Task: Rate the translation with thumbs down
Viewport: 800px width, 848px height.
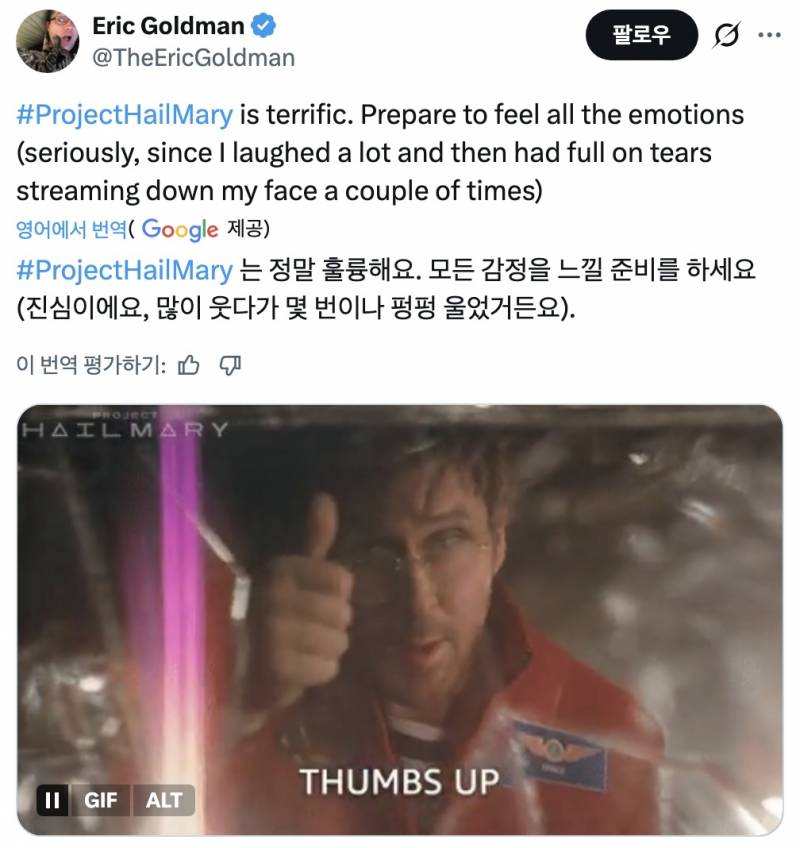Action: pos(230,366)
